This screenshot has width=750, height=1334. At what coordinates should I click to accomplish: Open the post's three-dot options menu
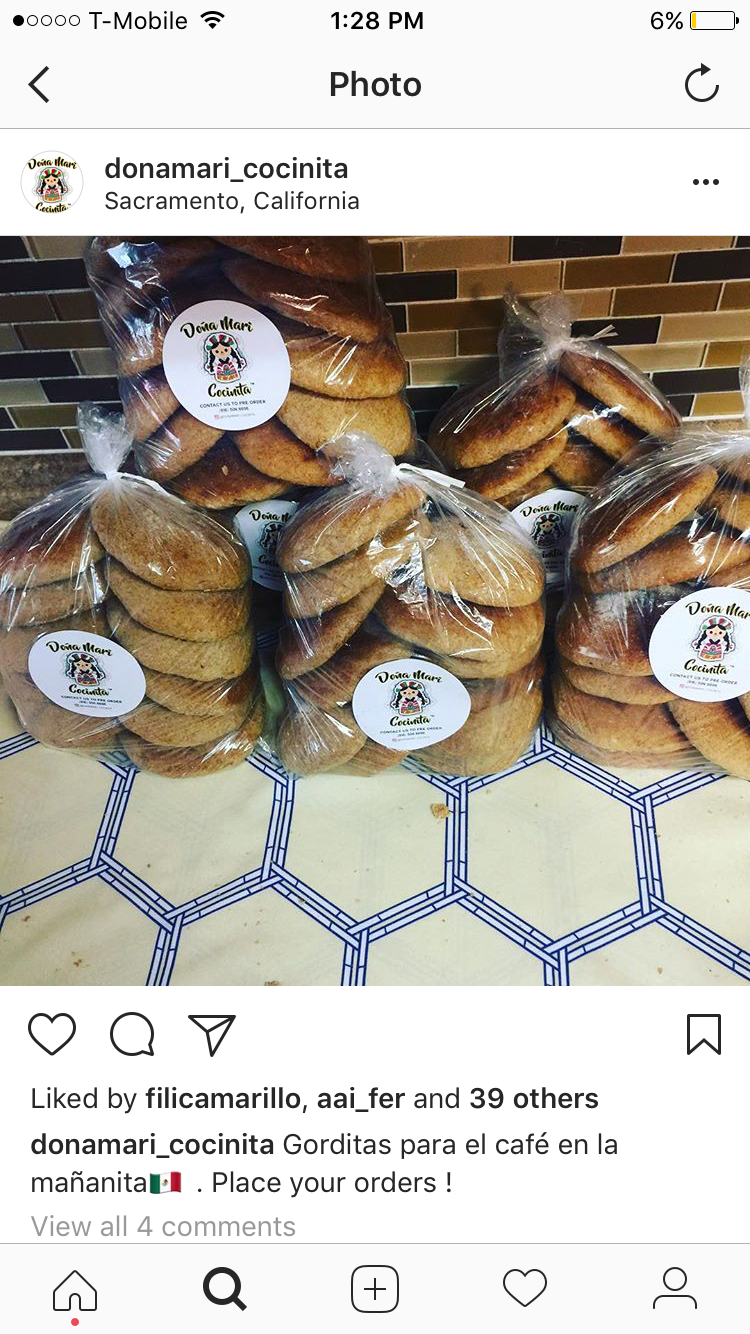706,182
